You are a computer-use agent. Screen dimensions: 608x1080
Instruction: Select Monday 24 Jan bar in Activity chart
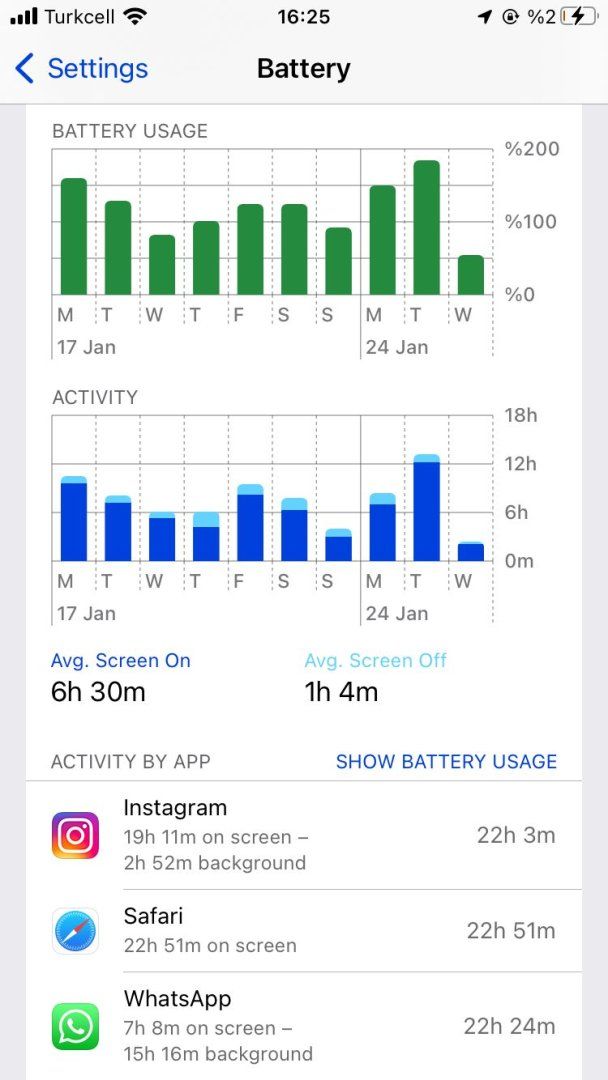click(382, 527)
